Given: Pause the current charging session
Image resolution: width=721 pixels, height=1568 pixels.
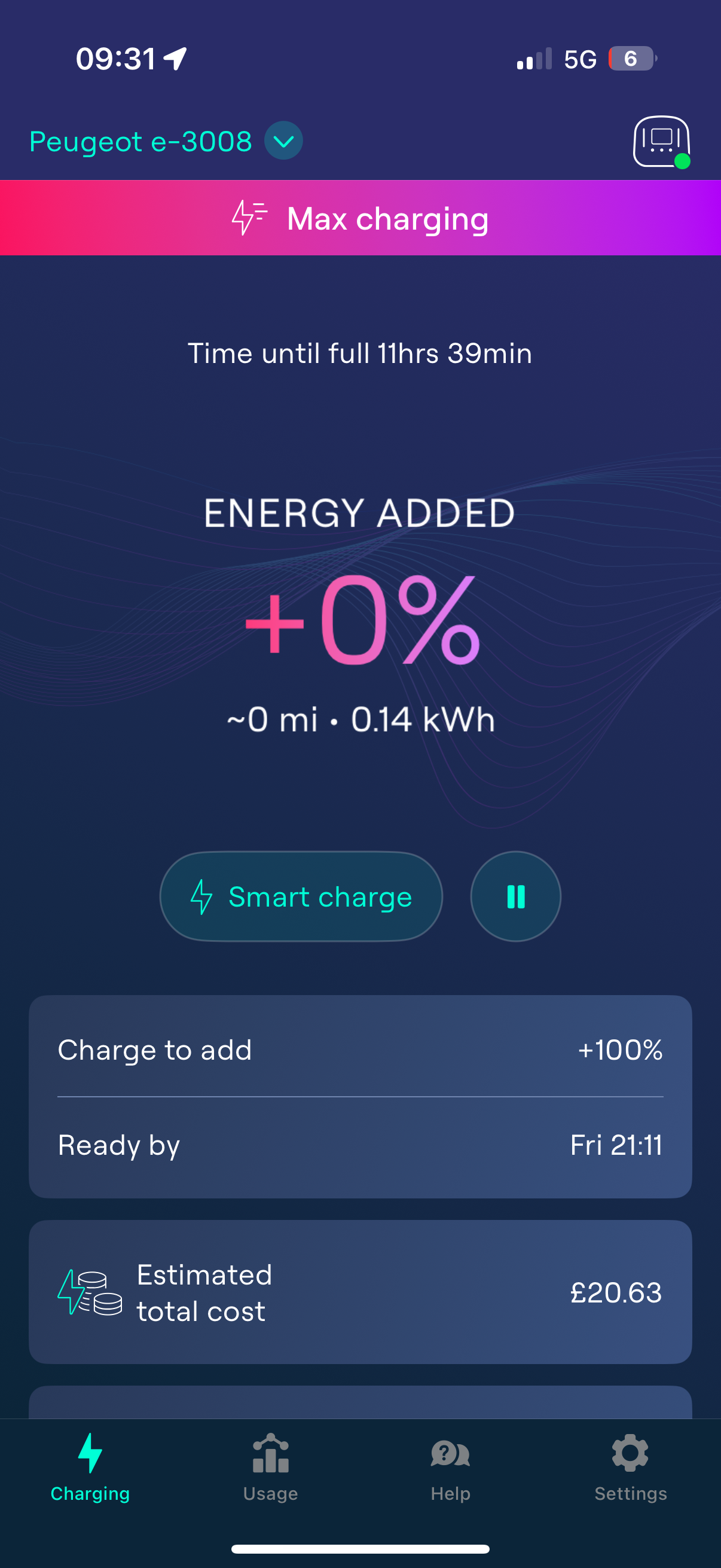Looking at the screenshot, I should click(515, 896).
